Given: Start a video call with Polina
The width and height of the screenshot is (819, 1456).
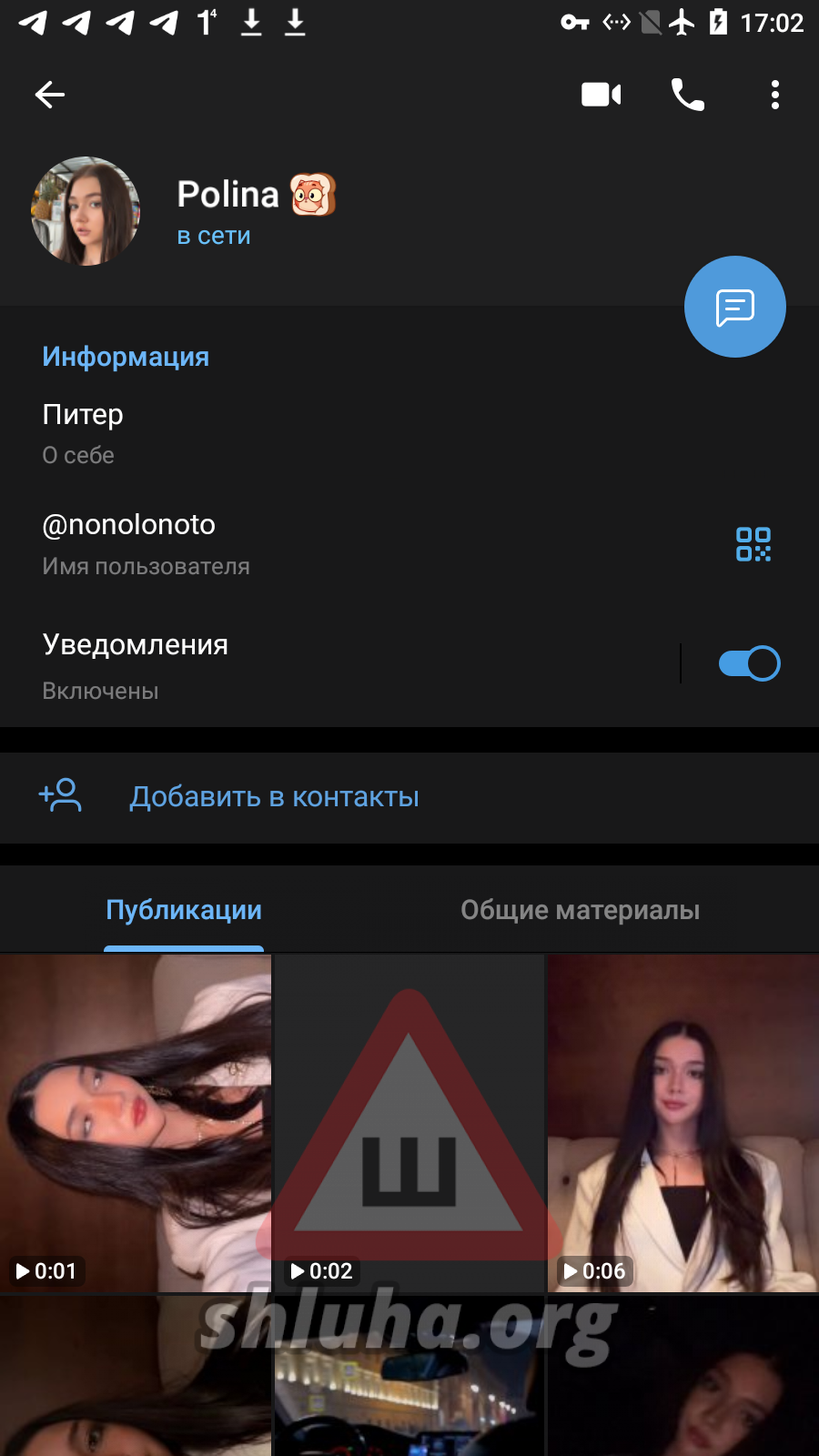Looking at the screenshot, I should click(601, 95).
